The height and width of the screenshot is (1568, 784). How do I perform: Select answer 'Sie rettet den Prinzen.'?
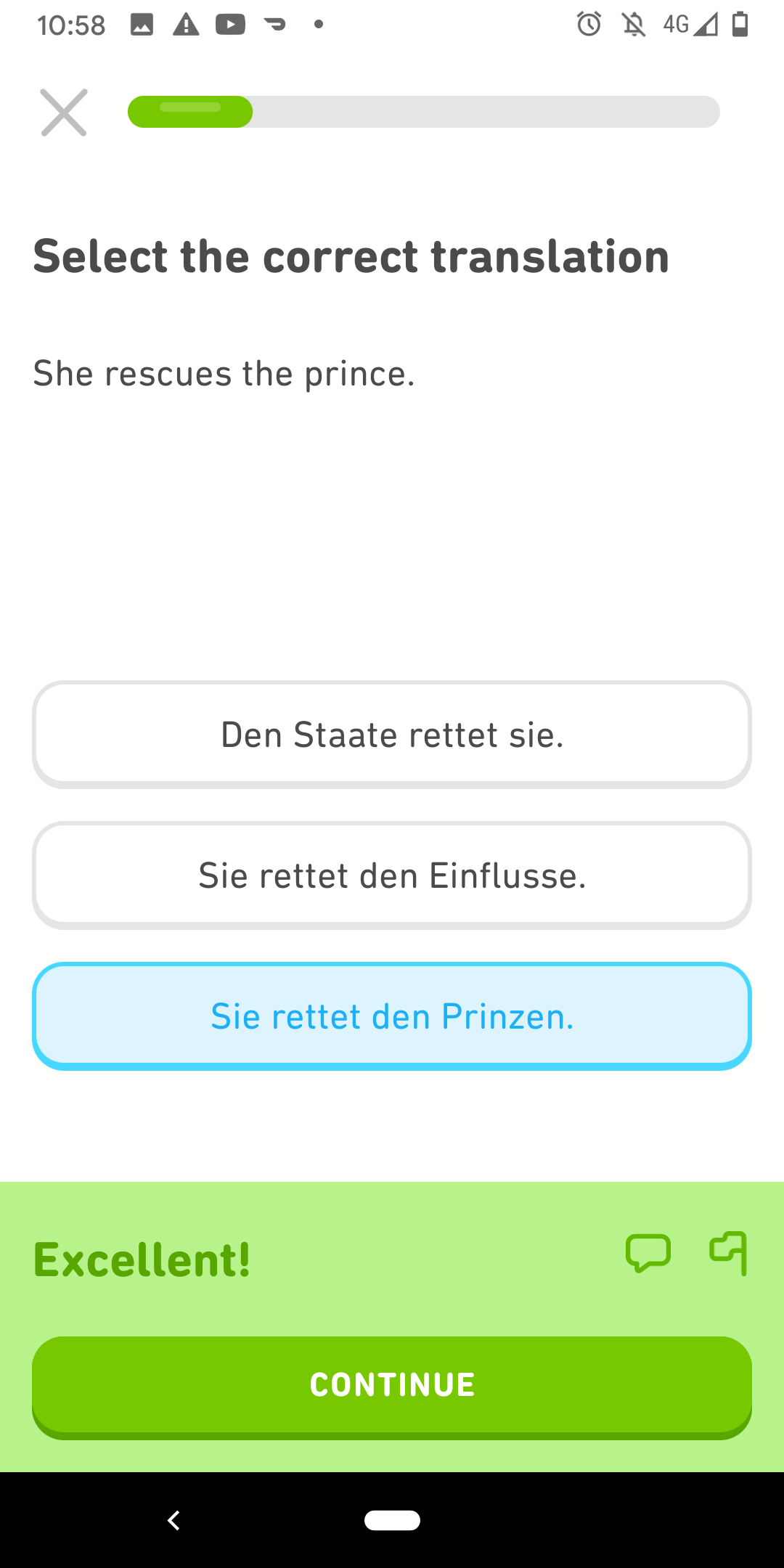click(392, 1016)
